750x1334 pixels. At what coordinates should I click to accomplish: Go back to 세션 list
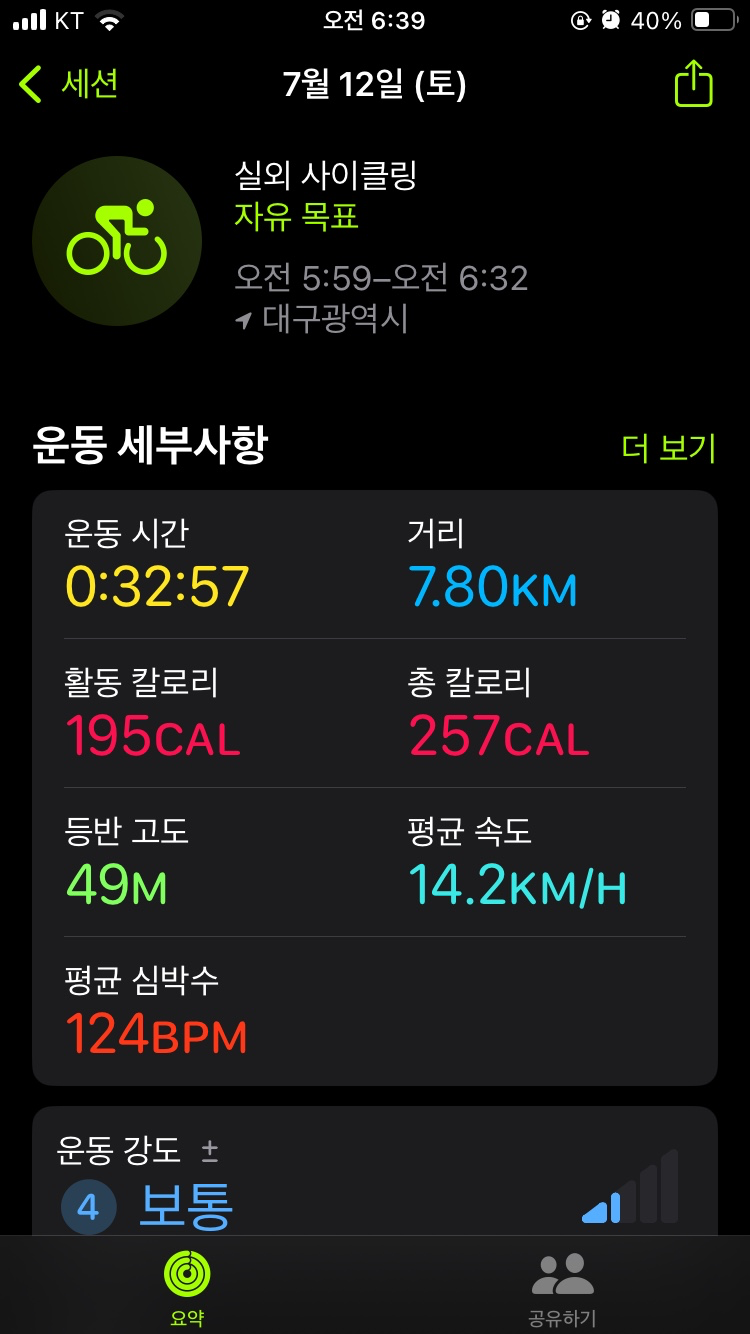[68, 84]
